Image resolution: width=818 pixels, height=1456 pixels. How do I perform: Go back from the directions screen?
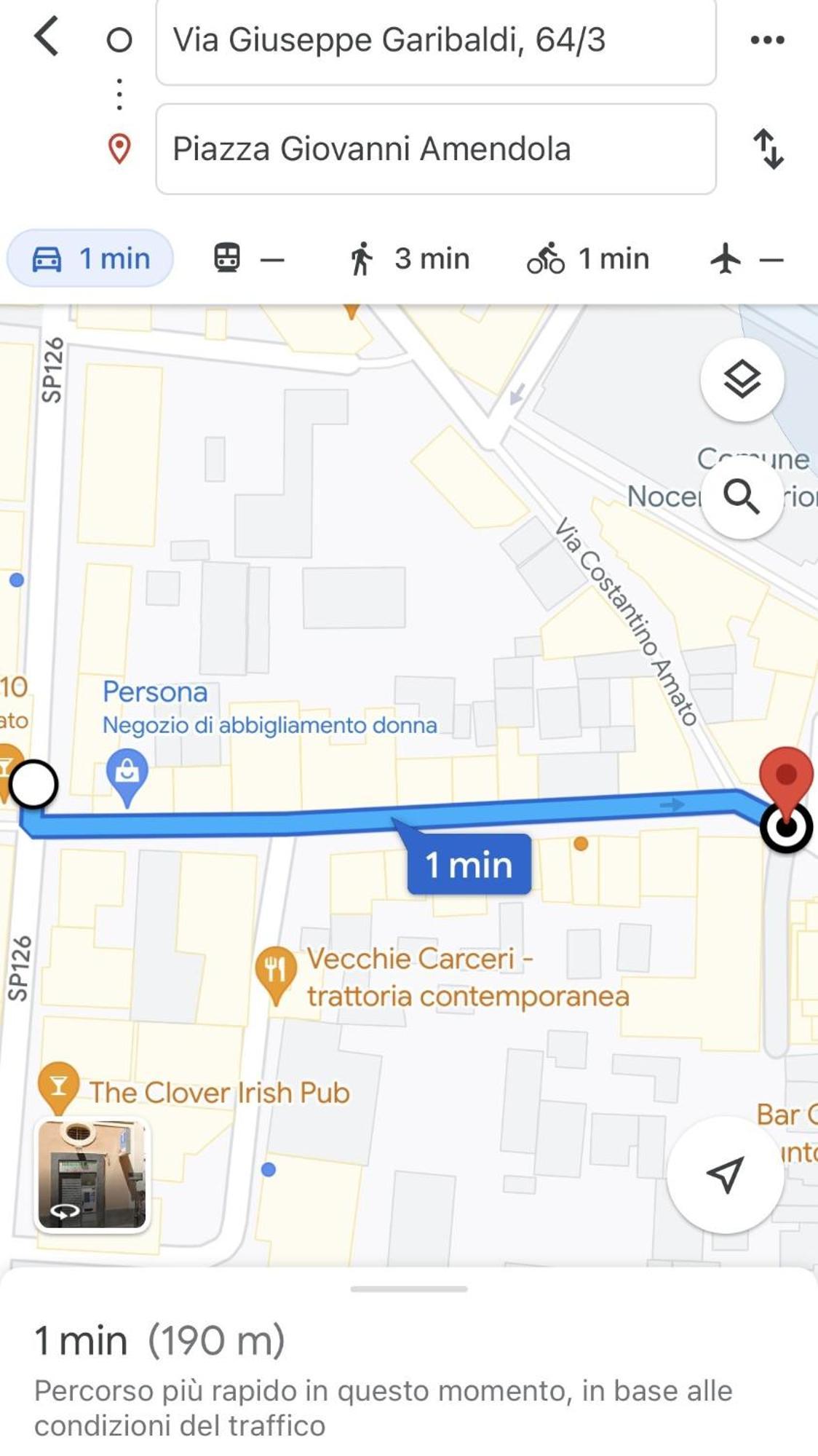pos(47,38)
